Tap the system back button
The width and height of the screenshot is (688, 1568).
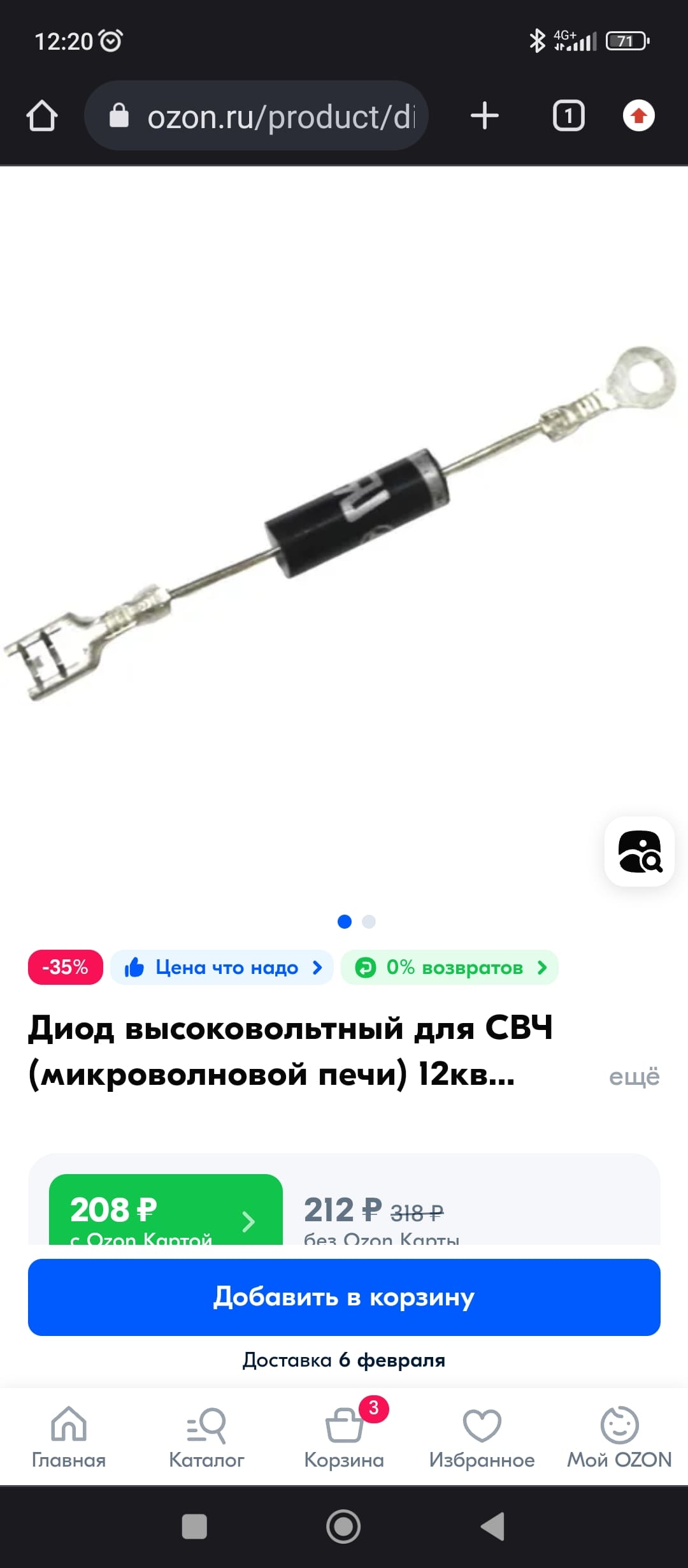tap(493, 1527)
